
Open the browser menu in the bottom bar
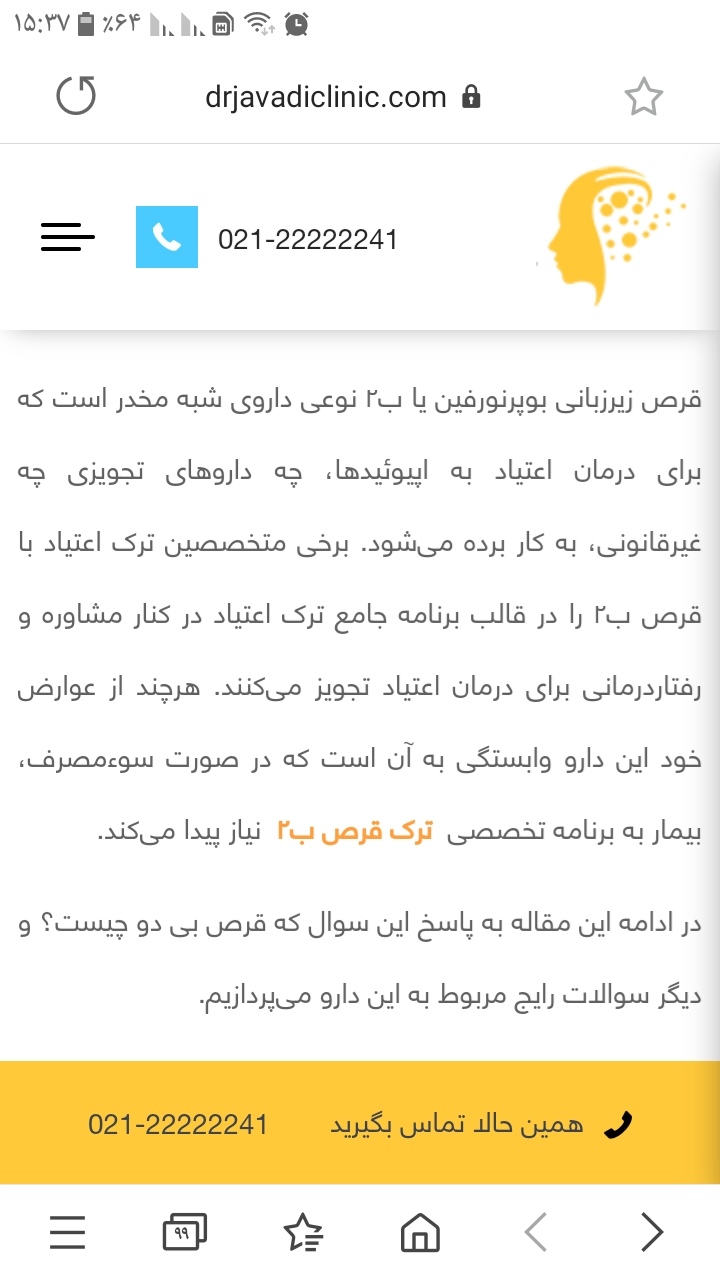coord(67,1232)
